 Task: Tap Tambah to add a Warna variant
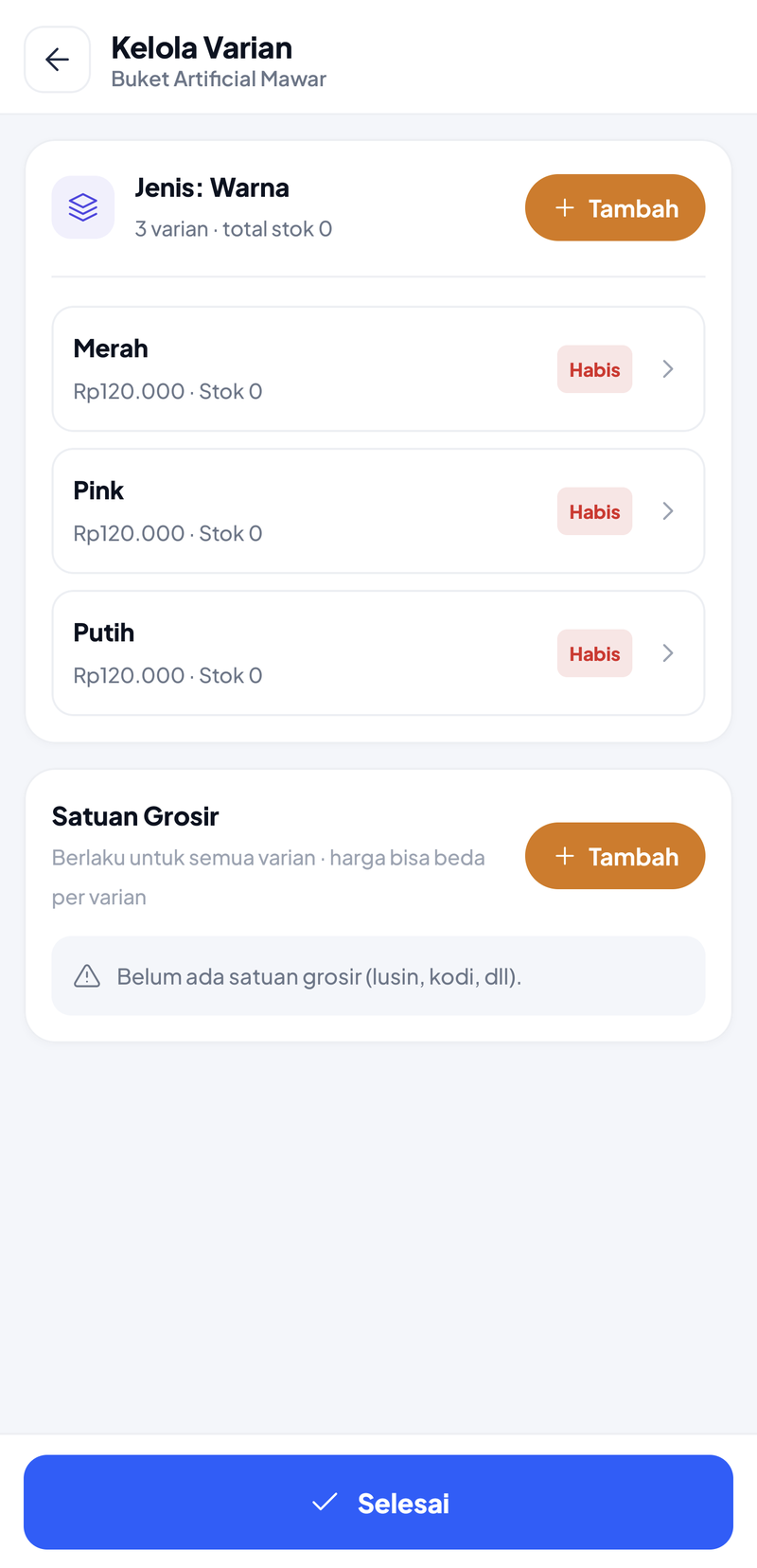[x=615, y=207]
